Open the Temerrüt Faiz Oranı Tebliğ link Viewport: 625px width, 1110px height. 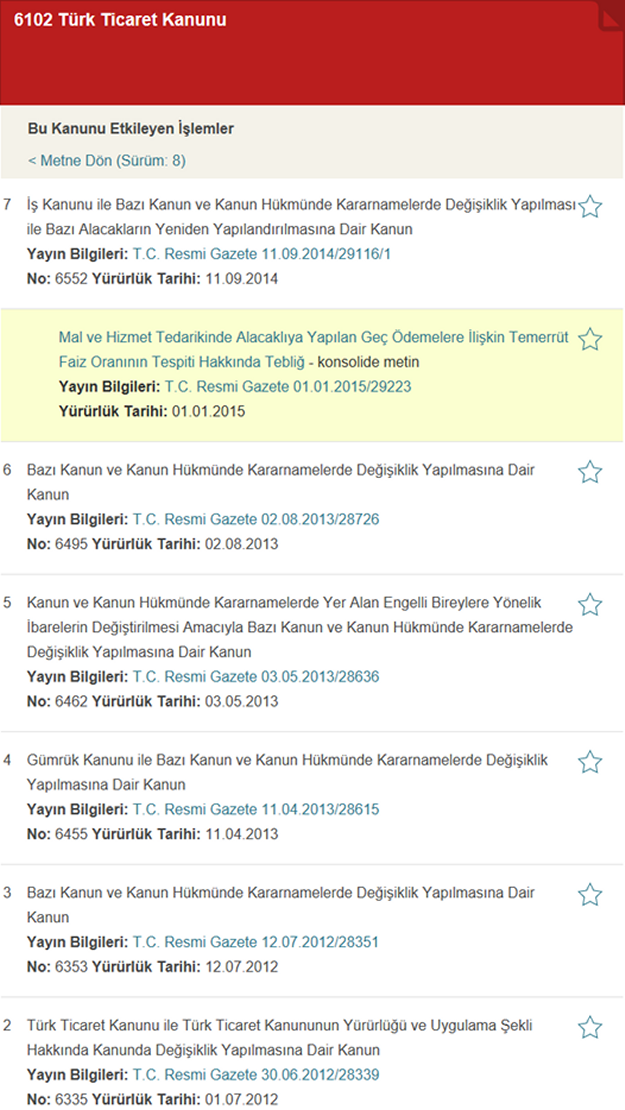(313, 349)
